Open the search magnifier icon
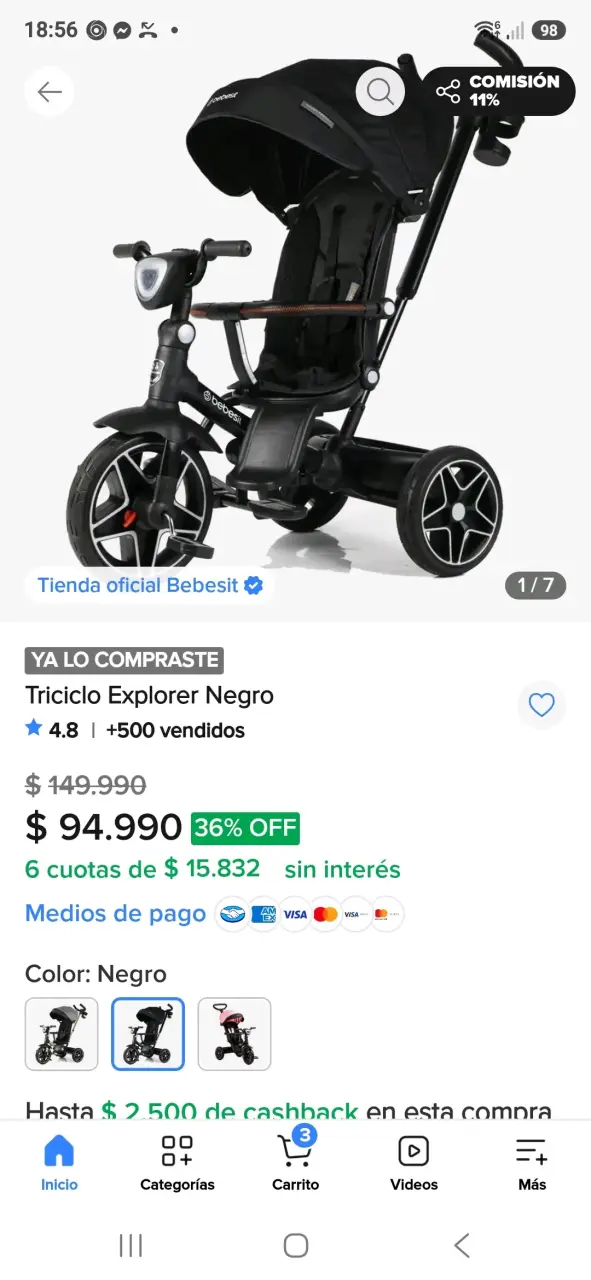The image size is (591, 1280). 380,92
